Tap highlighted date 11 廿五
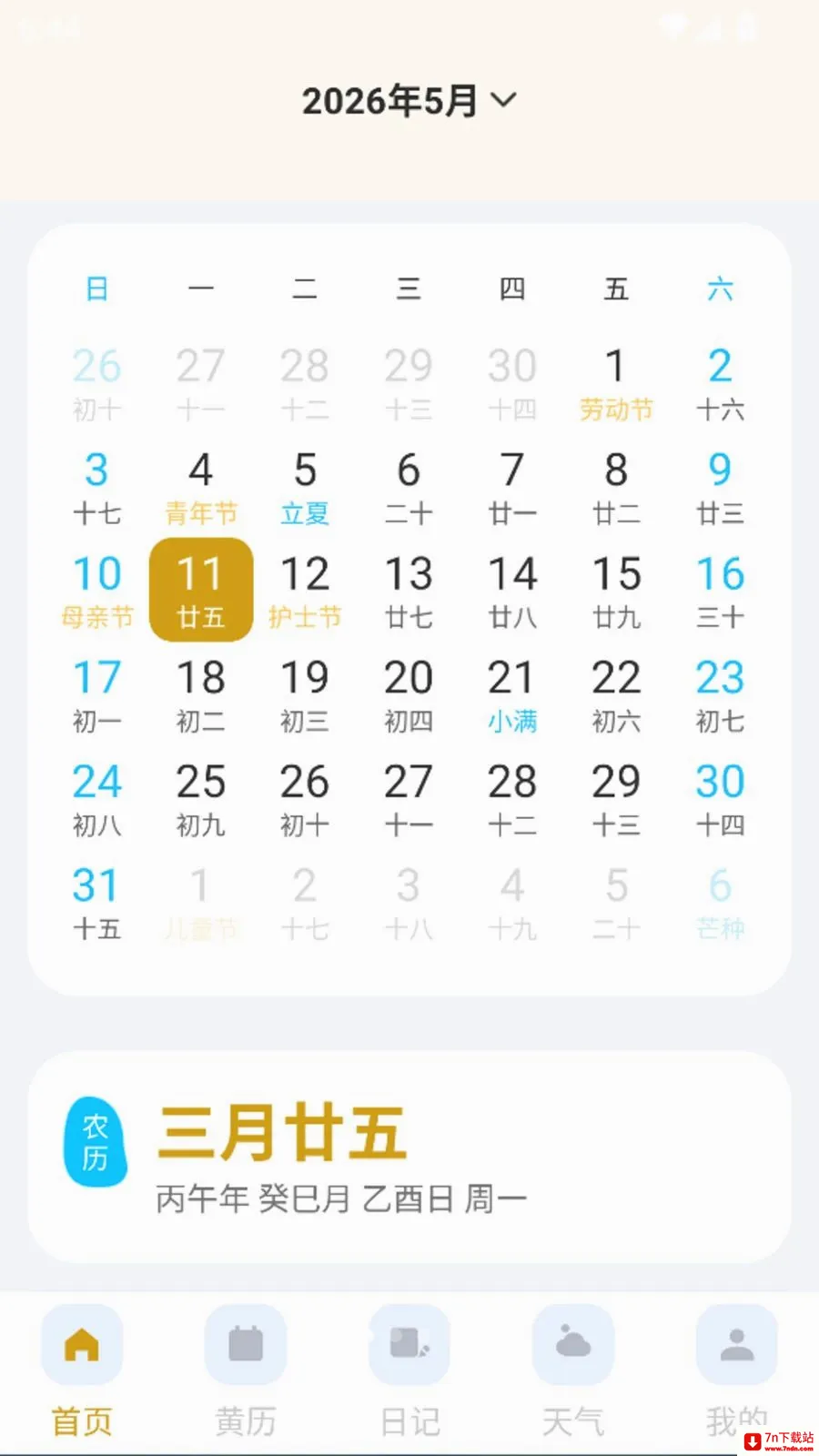The height and width of the screenshot is (1456, 819). tap(201, 591)
